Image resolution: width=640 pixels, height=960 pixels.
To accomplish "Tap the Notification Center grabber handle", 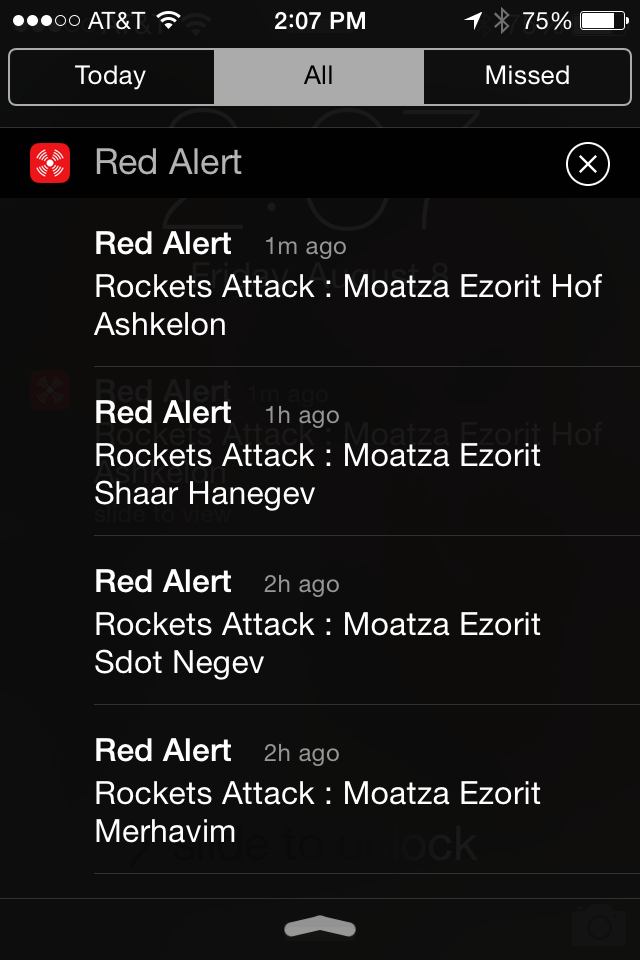I will 320,928.
